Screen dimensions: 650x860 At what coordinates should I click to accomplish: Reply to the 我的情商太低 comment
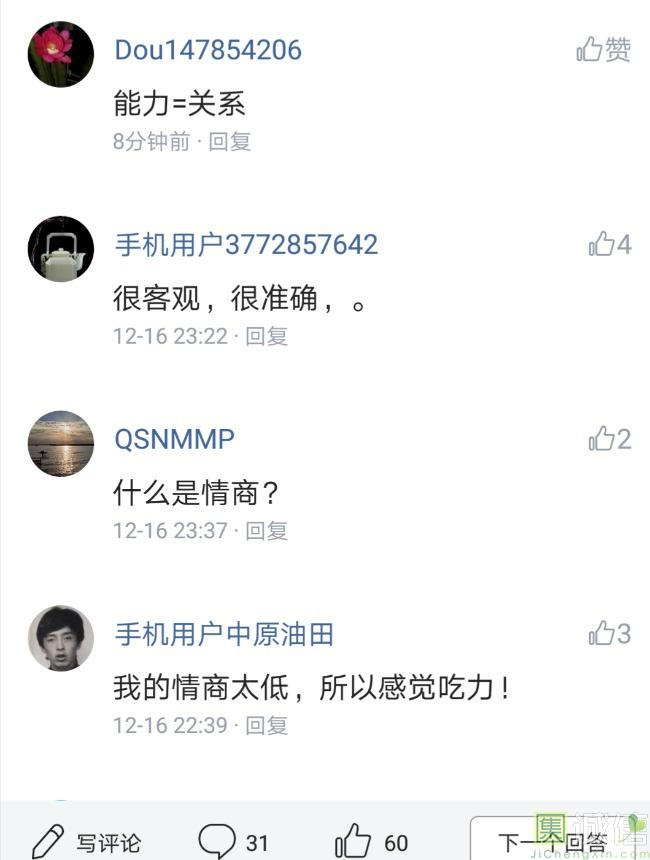(267, 725)
